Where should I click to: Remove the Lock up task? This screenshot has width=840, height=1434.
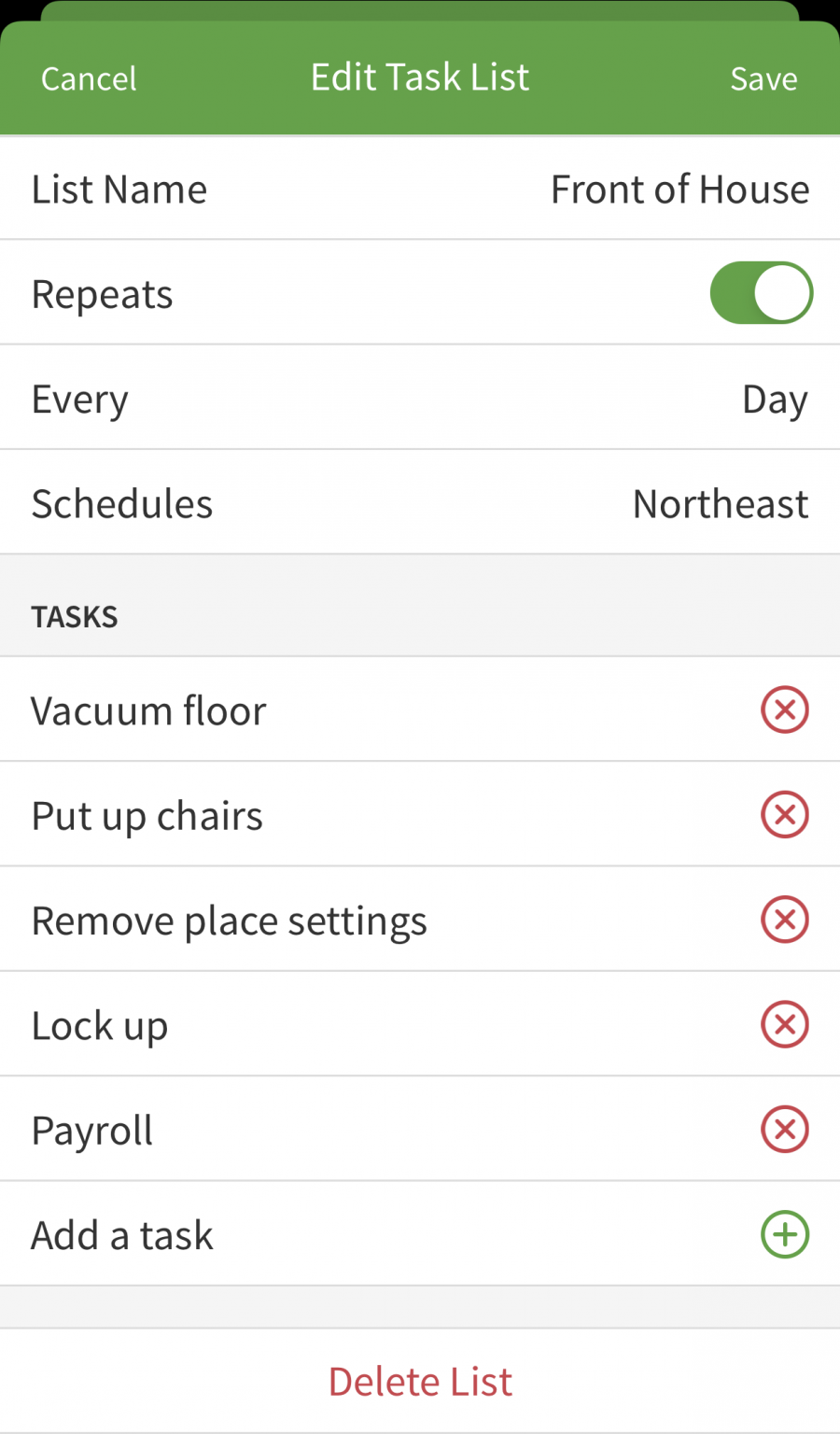click(x=784, y=1024)
